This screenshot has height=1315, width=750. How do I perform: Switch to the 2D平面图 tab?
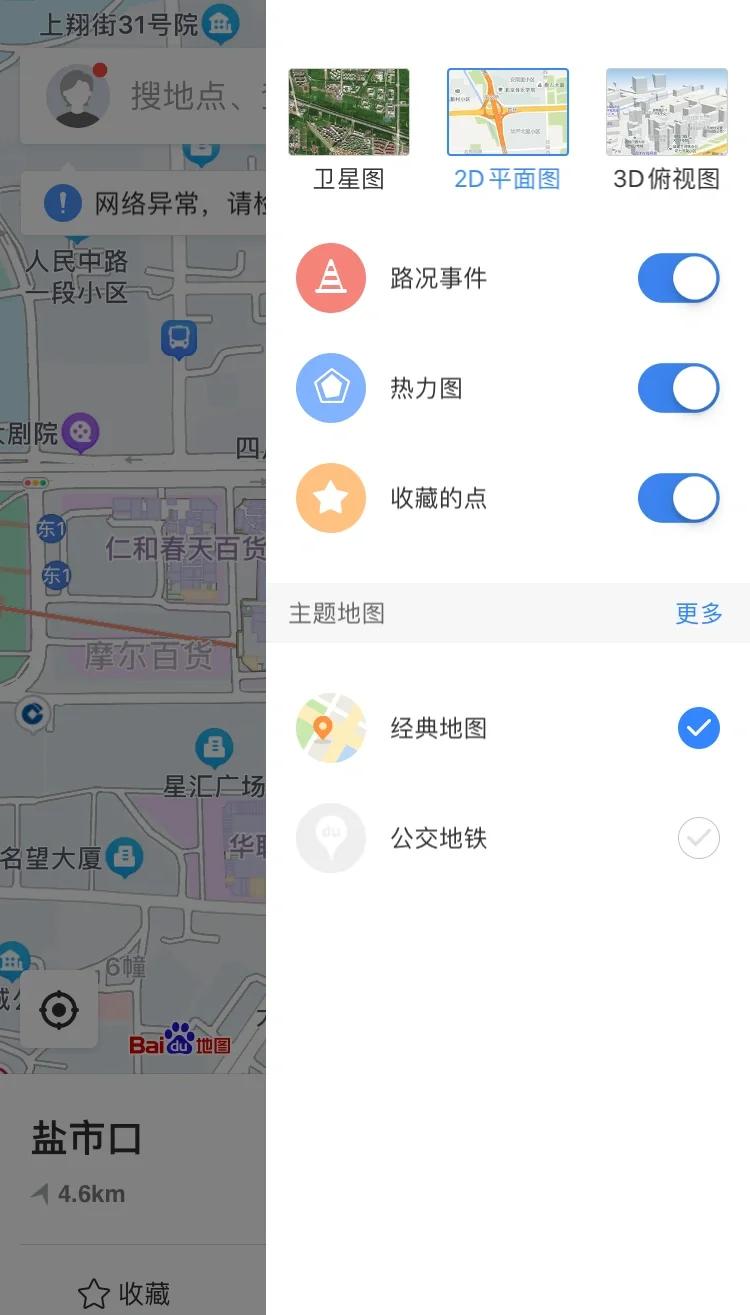pos(507,112)
